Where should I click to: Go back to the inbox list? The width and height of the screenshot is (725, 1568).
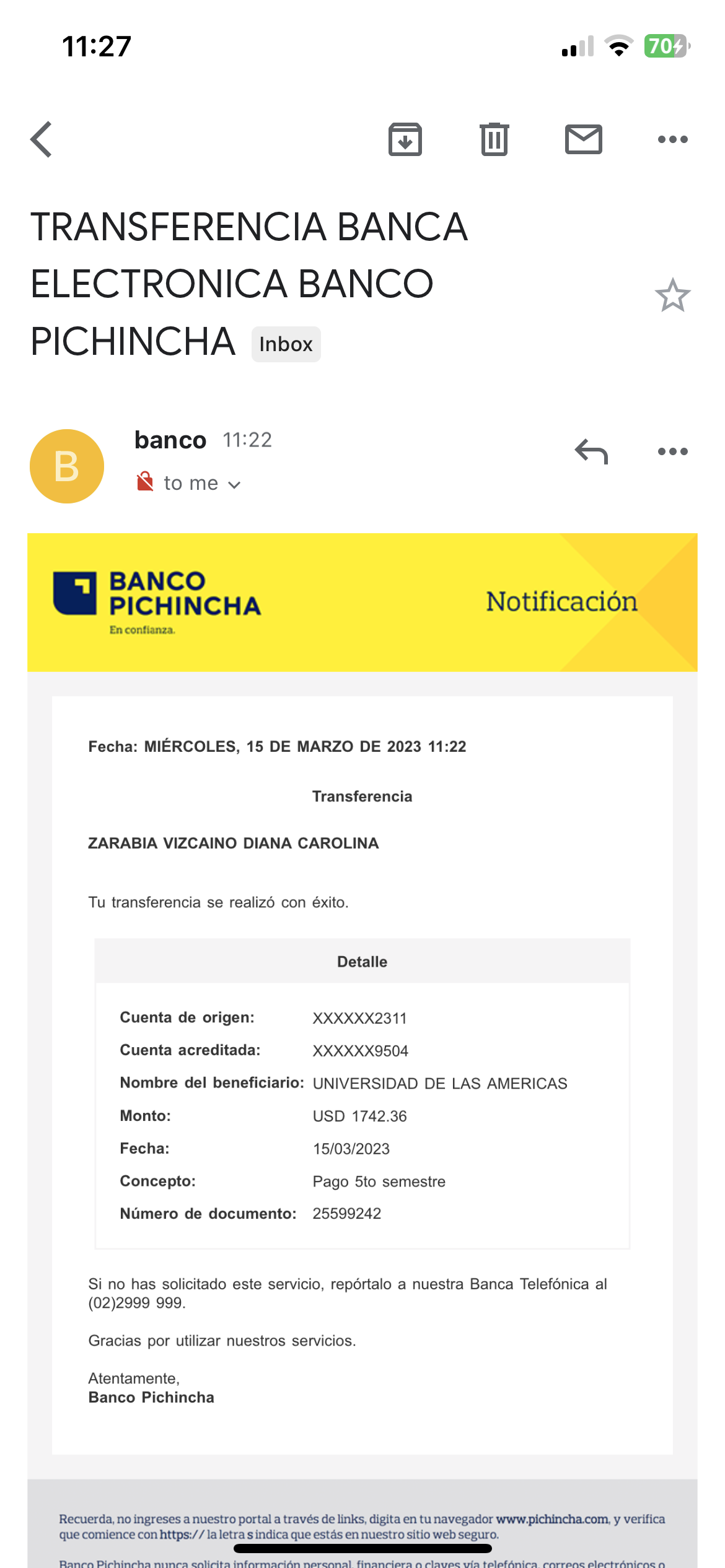point(42,139)
